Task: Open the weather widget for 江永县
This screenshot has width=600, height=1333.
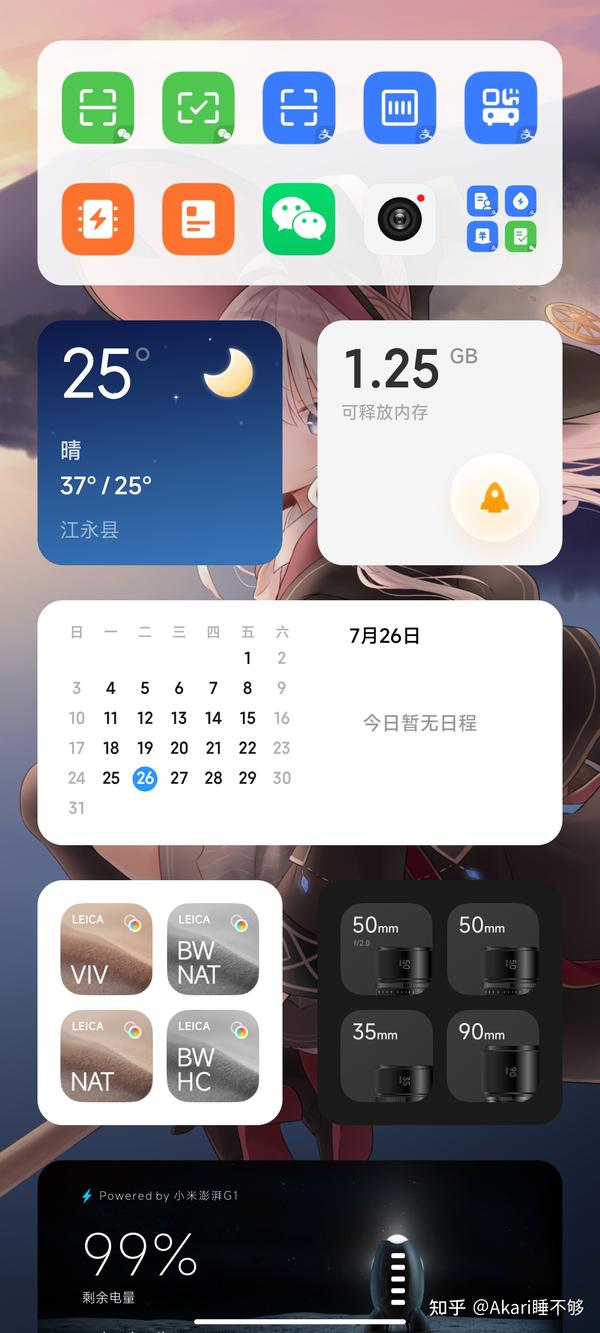Action: coord(160,443)
